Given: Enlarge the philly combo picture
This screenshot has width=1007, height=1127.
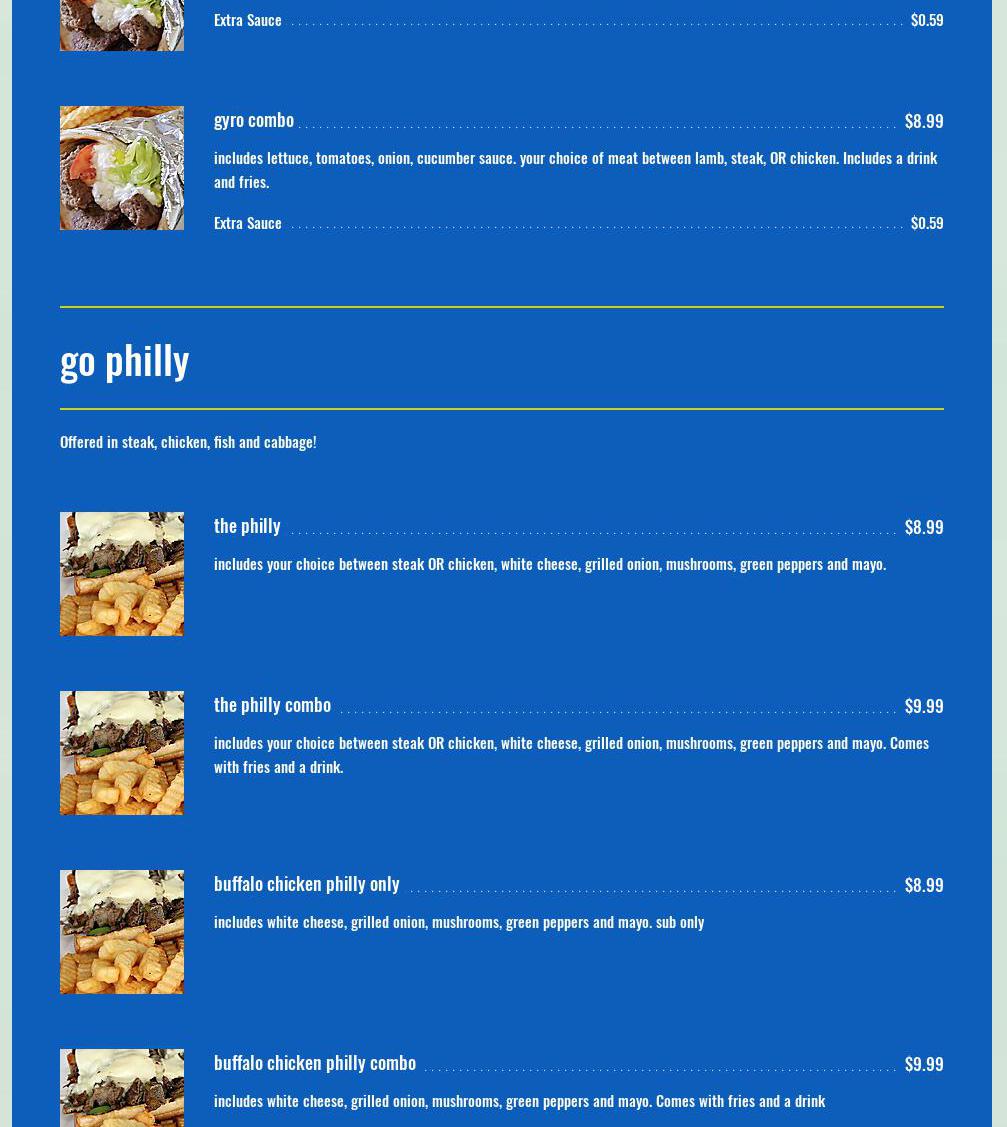Looking at the screenshot, I should click(122, 753).
